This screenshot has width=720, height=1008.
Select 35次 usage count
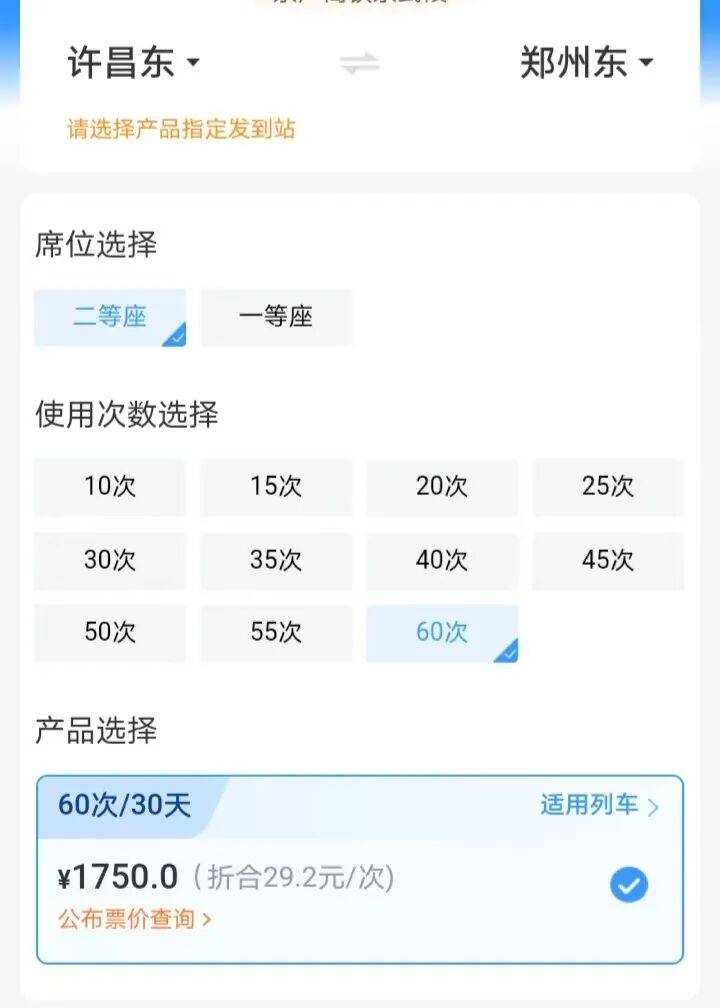coord(276,560)
